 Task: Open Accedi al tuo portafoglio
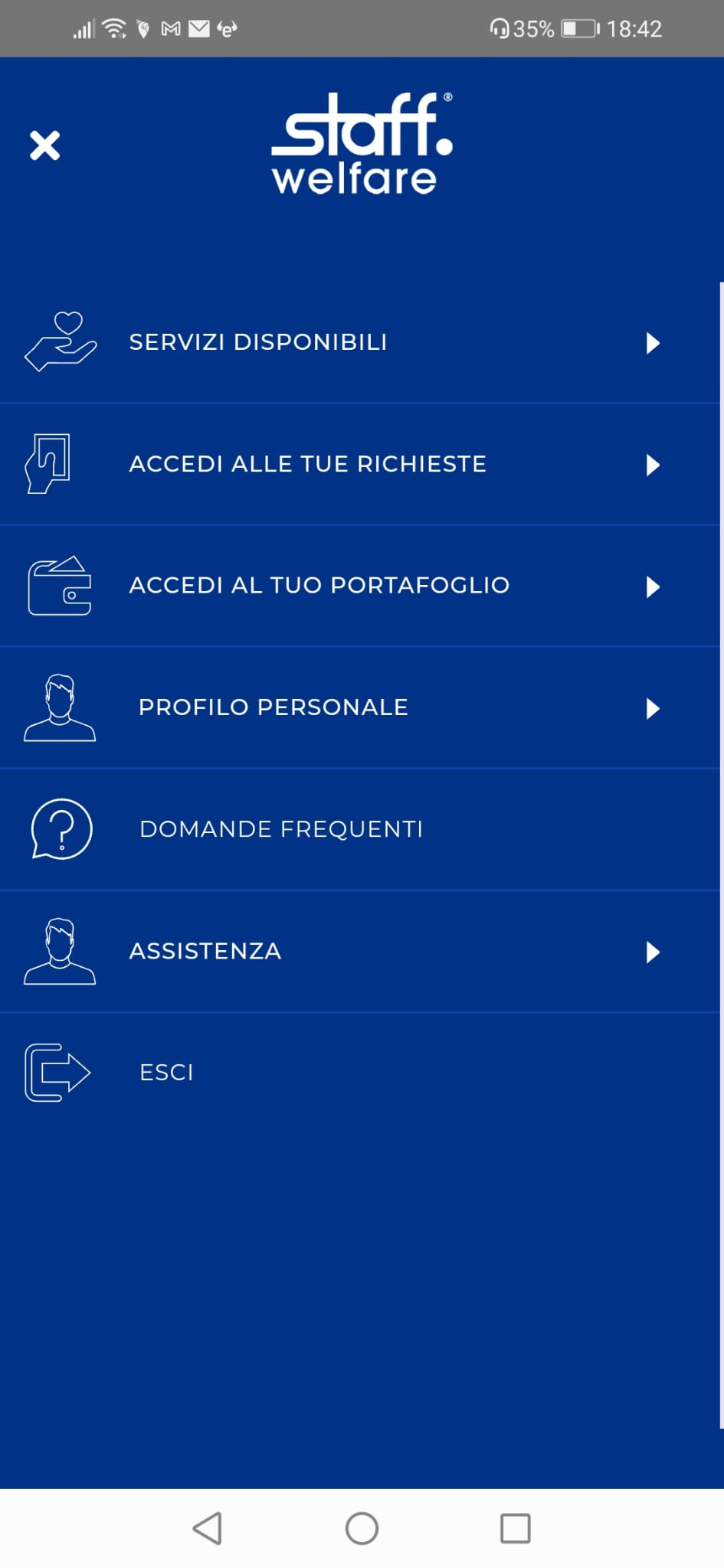(x=319, y=586)
